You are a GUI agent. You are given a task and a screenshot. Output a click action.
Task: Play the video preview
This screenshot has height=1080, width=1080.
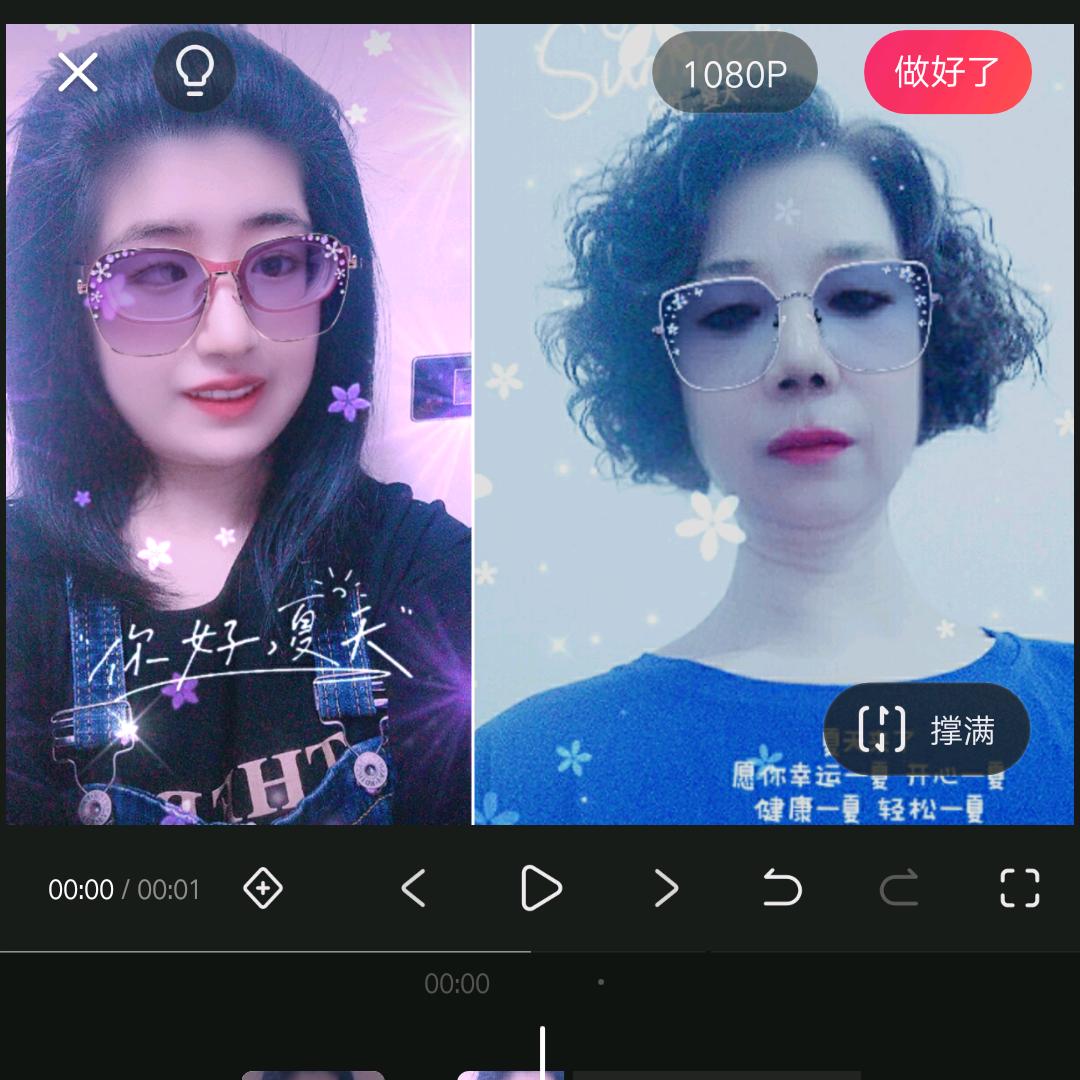tap(540, 888)
